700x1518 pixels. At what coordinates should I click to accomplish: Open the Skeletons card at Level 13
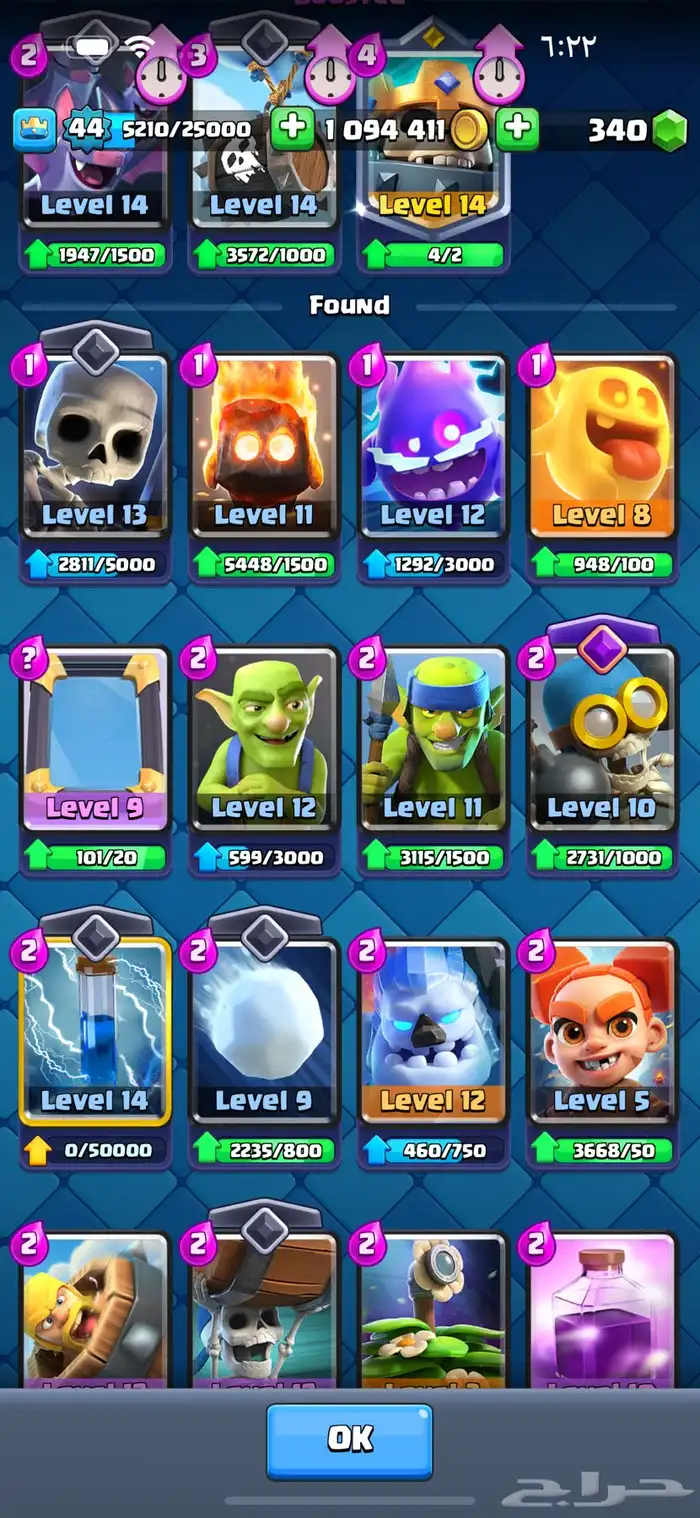[95, 450]
